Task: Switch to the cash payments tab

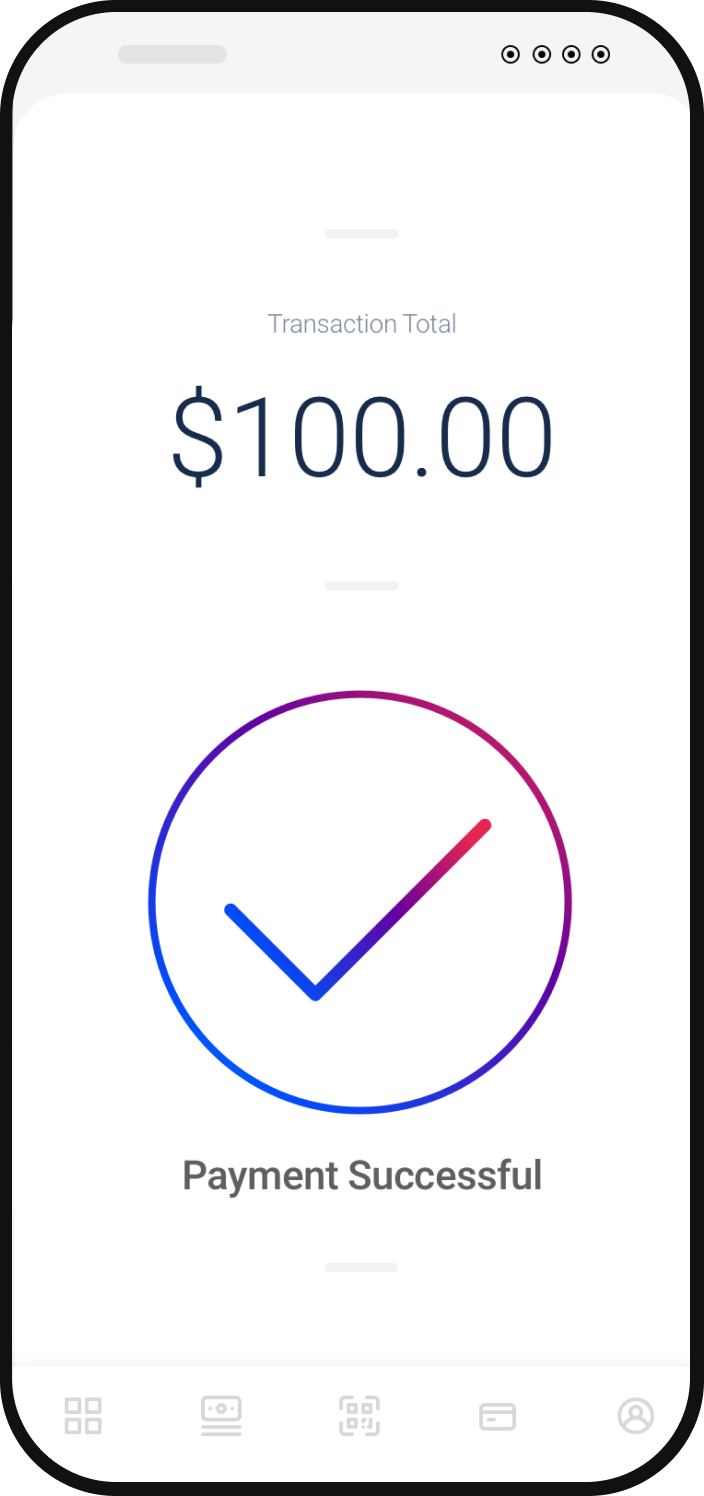Action: [221, 1416]
